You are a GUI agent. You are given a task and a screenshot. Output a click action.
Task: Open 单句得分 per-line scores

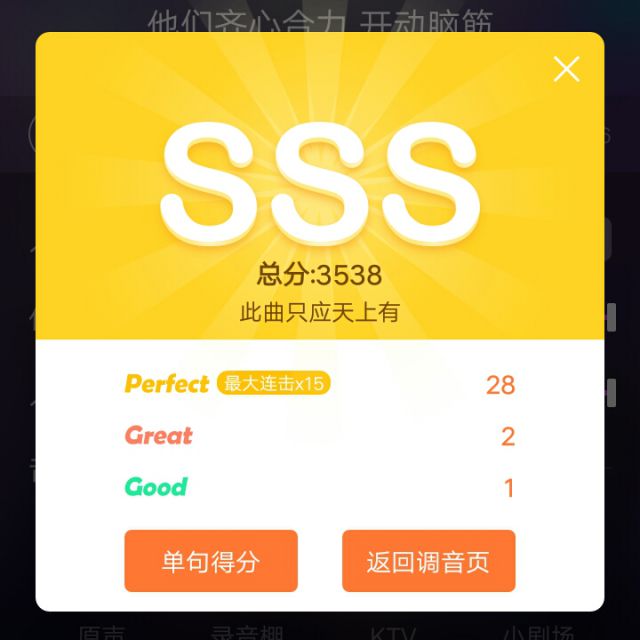coord(211,561)
